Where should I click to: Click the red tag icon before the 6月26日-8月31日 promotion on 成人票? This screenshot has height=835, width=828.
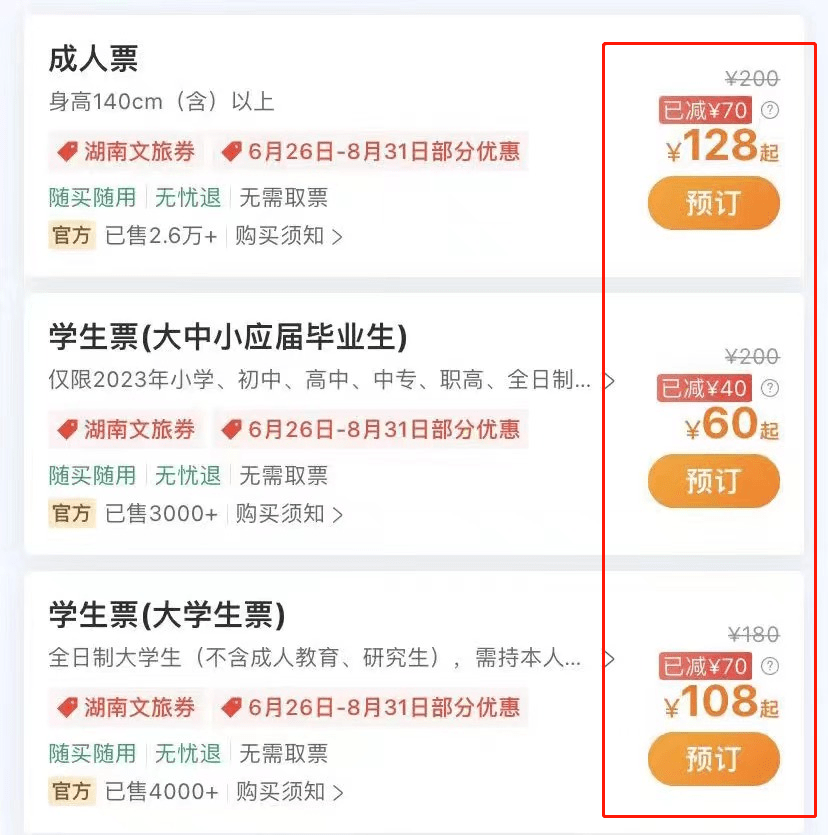[233, 152]
